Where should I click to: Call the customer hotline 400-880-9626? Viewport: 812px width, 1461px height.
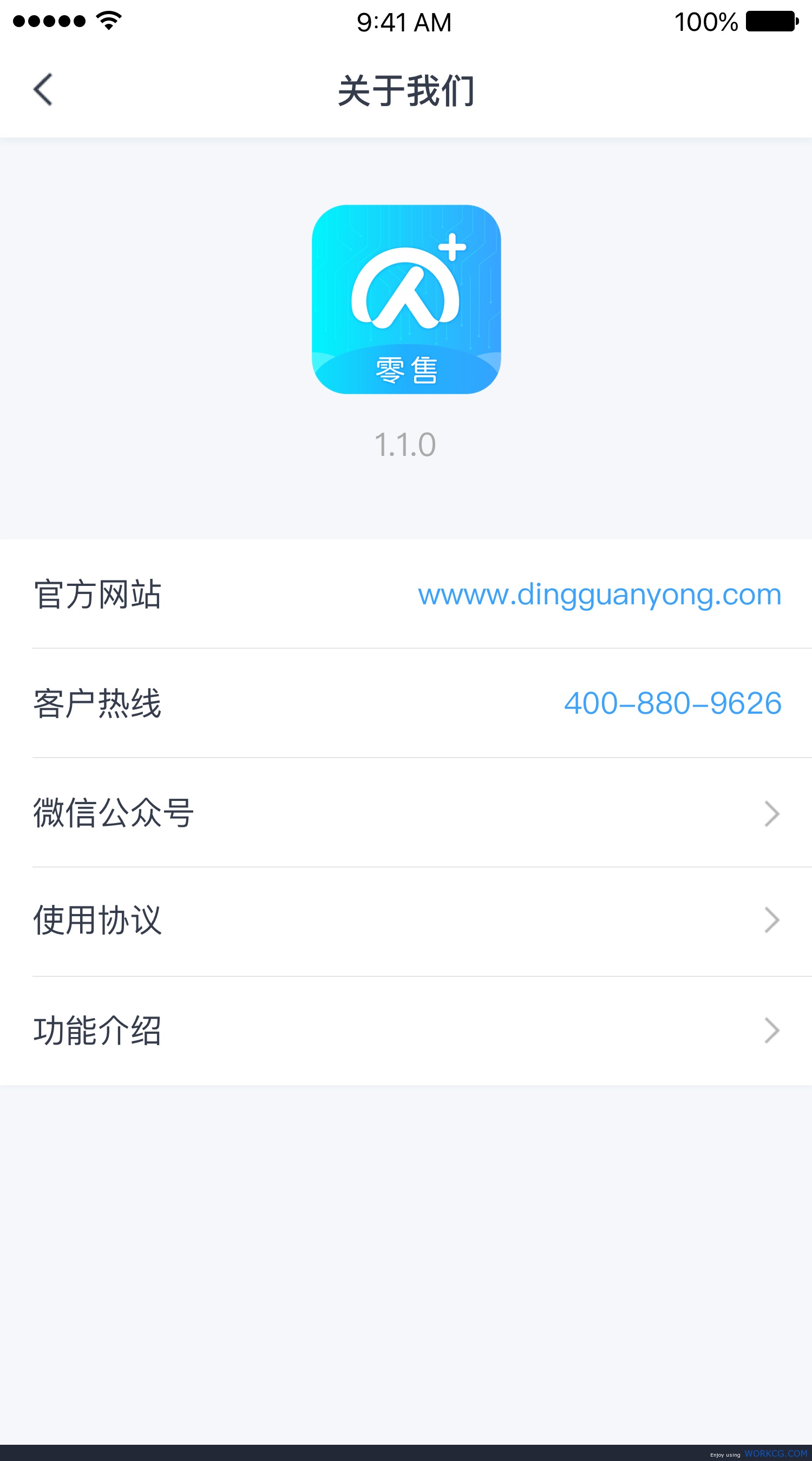tap(672, 703)
